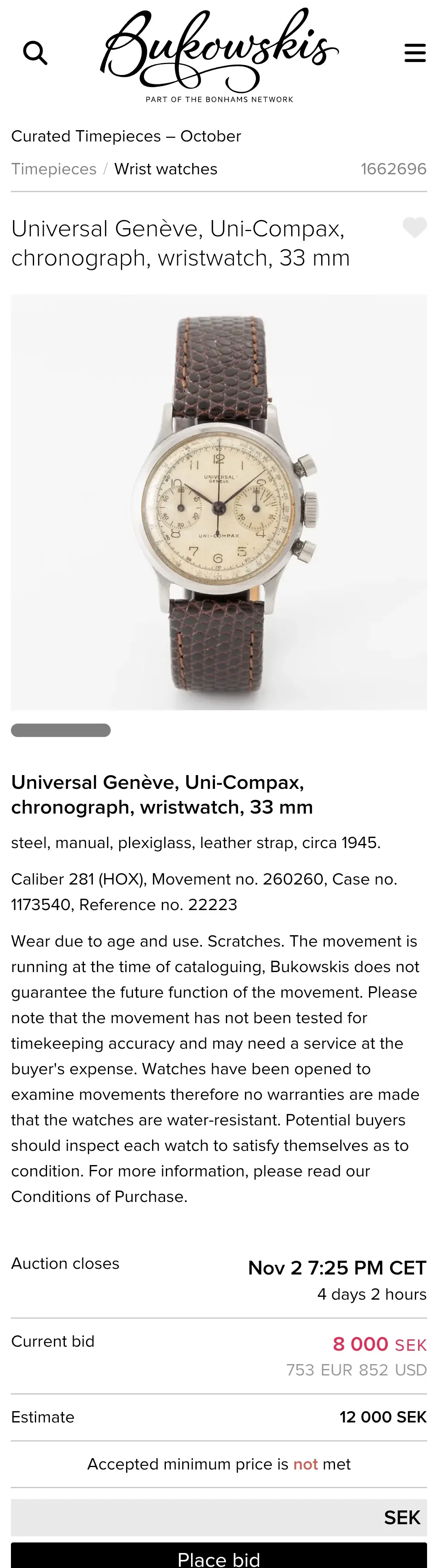Open Curated Timepieces – October auction link
This screenshot has width=438, height=1568.
[x=126, y=136]
